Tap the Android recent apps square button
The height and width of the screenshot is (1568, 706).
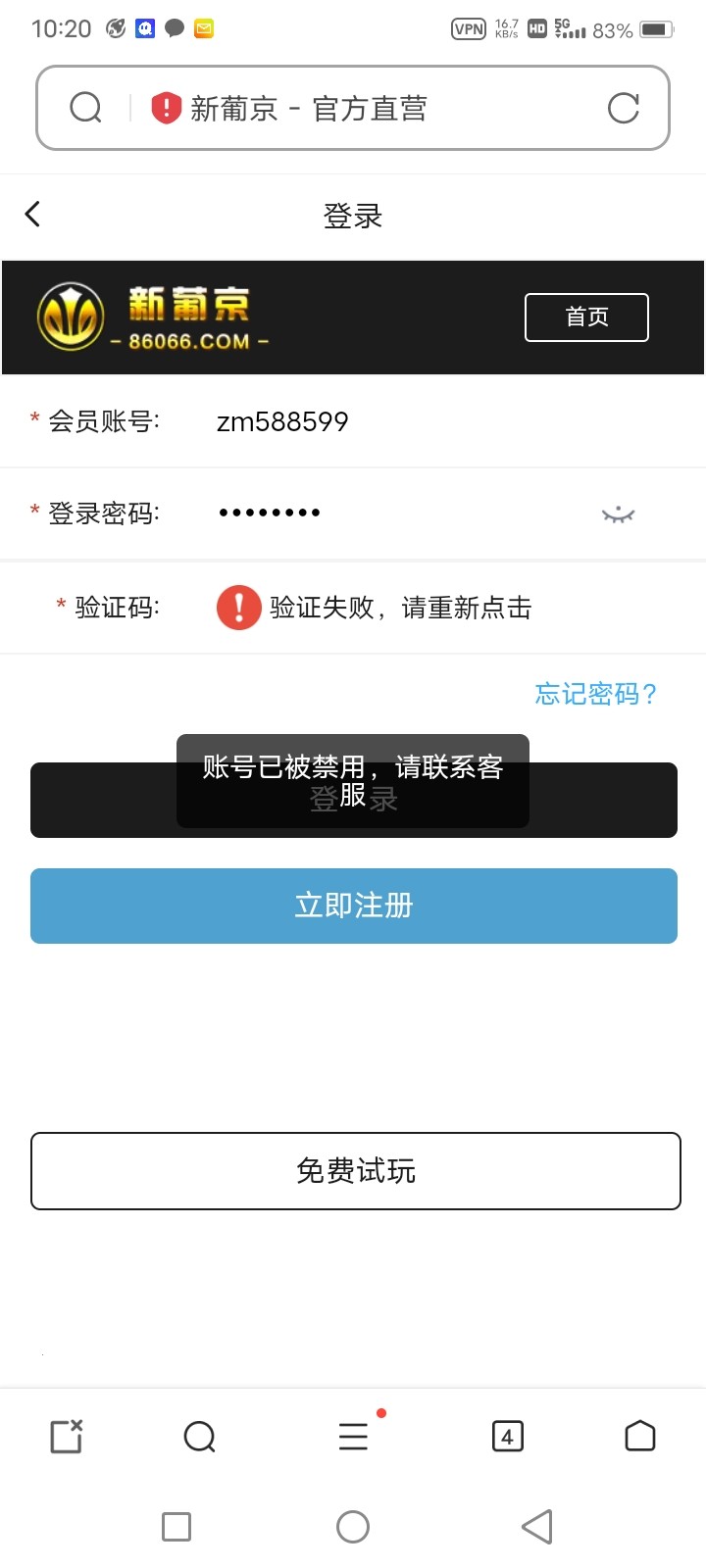point(176,1526)
